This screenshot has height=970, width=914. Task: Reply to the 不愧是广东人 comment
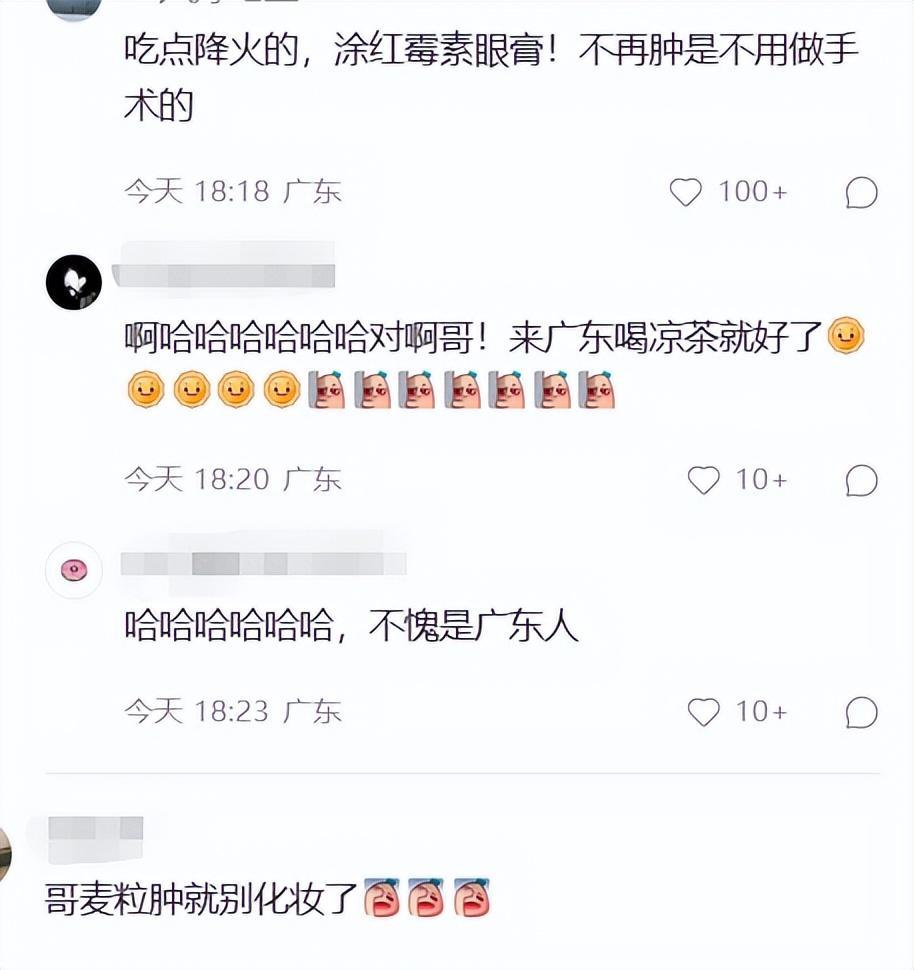(x=861, y=712)
